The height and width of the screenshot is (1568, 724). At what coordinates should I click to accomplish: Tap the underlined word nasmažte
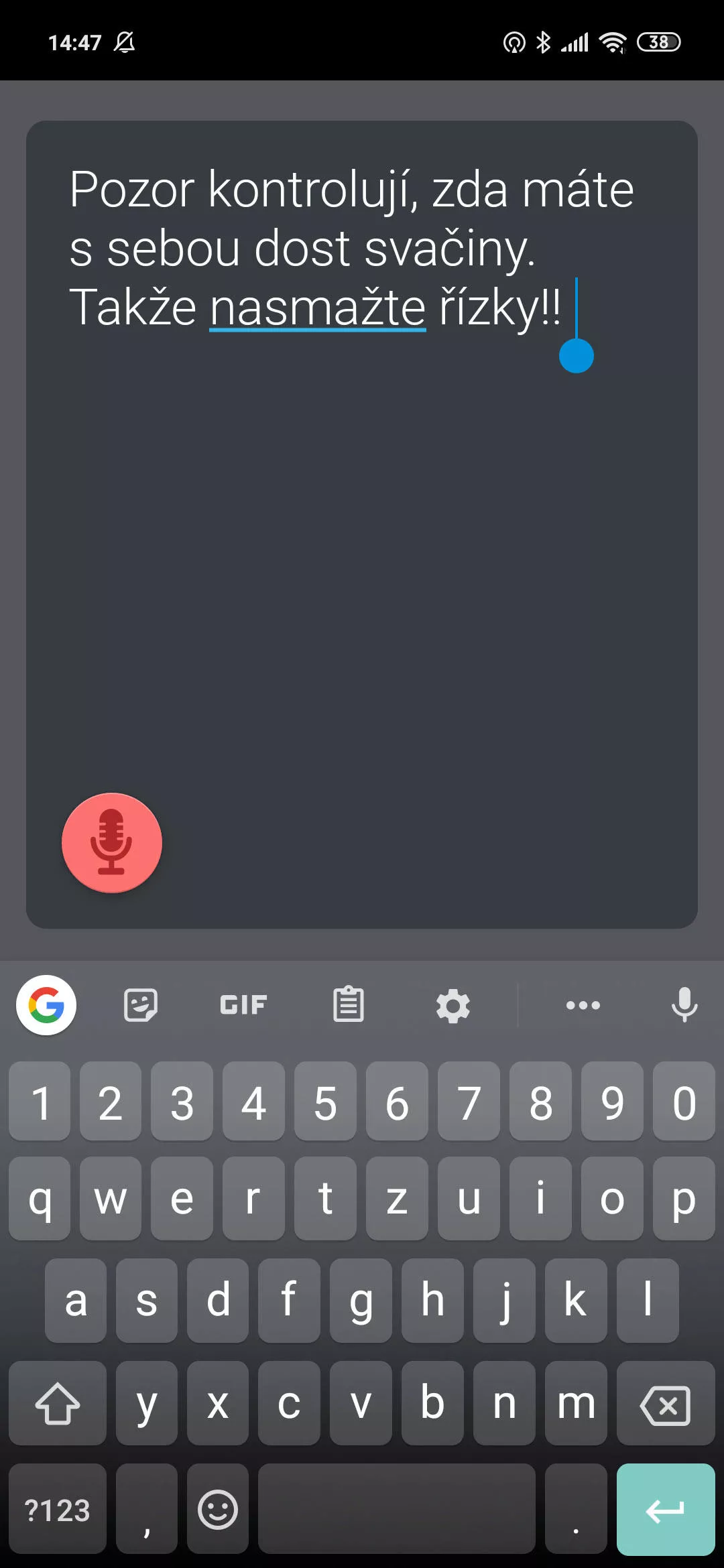(318, 308)
